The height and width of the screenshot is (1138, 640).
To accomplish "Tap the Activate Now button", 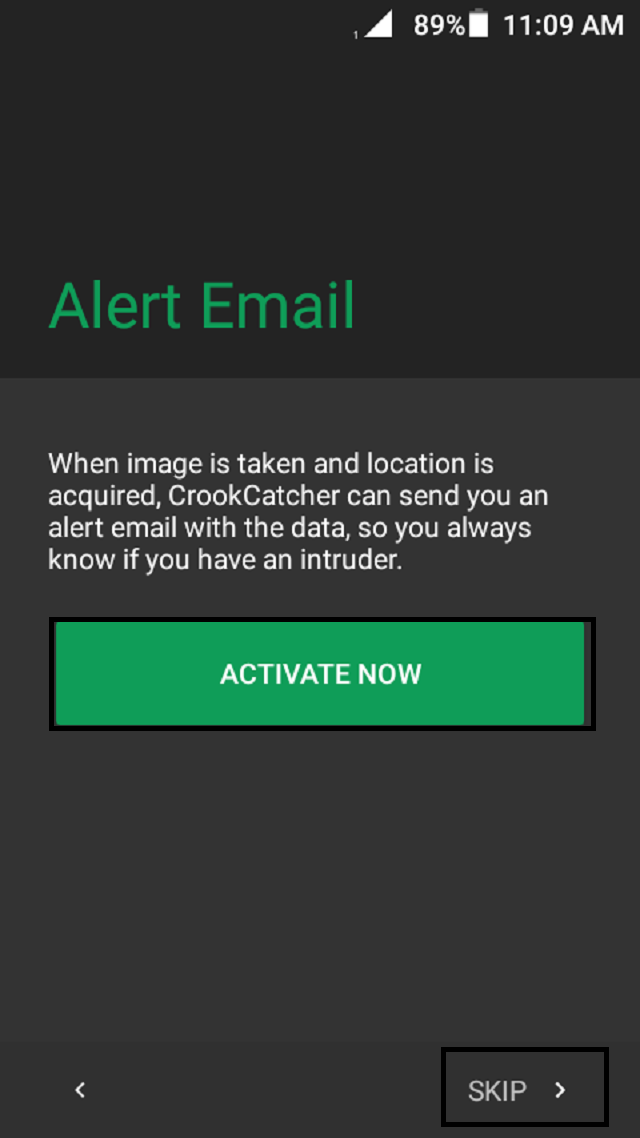I will tap(320, 673).
